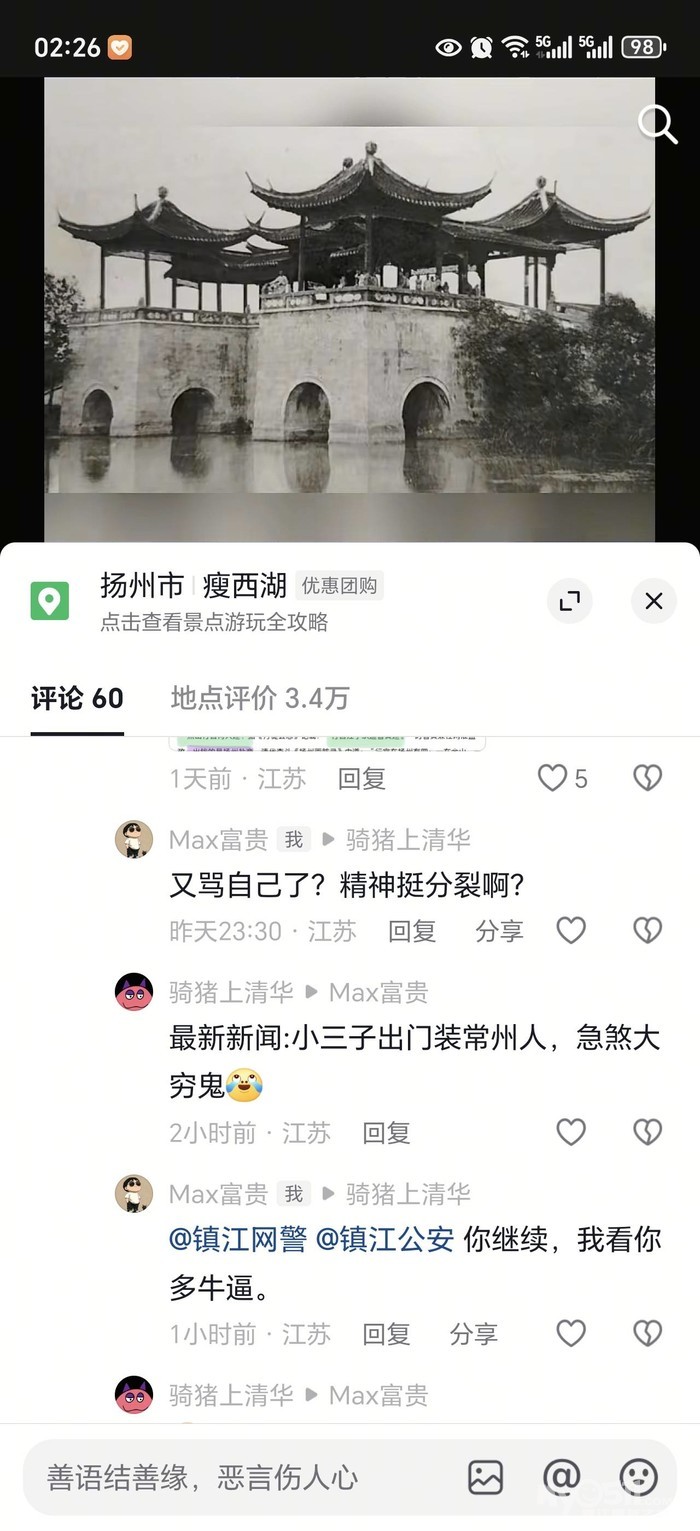Select the 评论 60 tab
700x1531 pixels.
(77, 698)
